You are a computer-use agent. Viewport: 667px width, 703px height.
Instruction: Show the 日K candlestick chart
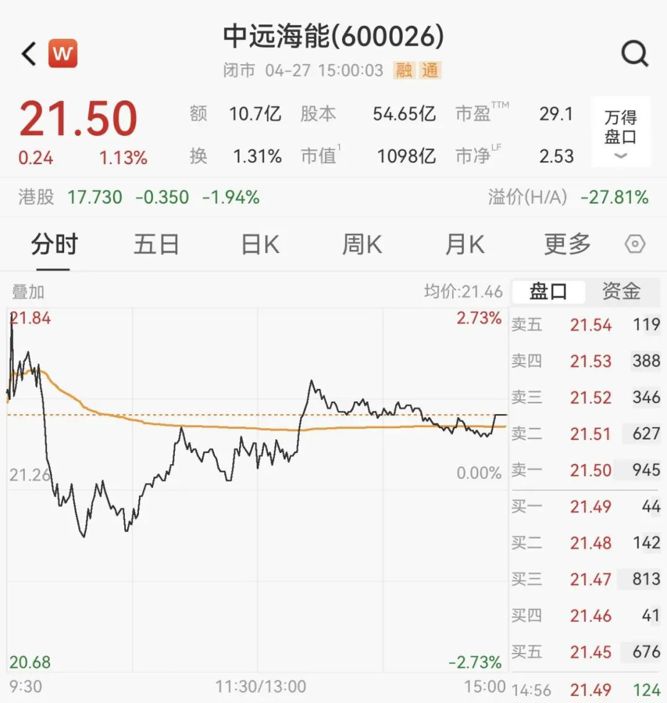(260, 244)
